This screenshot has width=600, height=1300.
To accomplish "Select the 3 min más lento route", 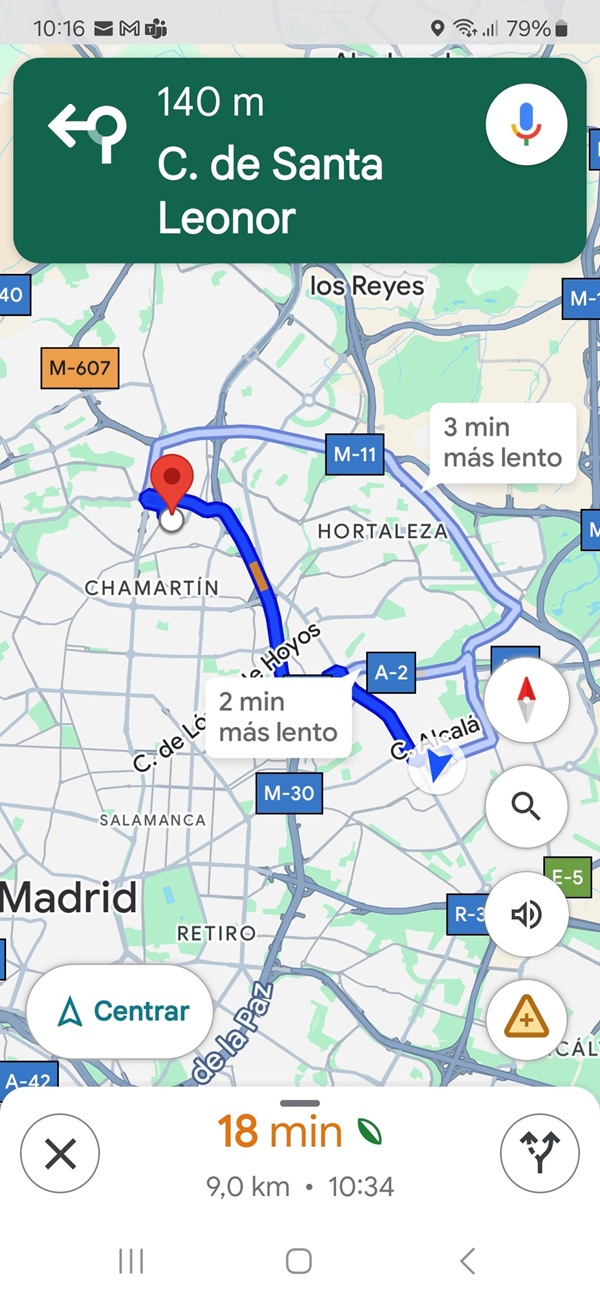I will click(x=502, y=442).
